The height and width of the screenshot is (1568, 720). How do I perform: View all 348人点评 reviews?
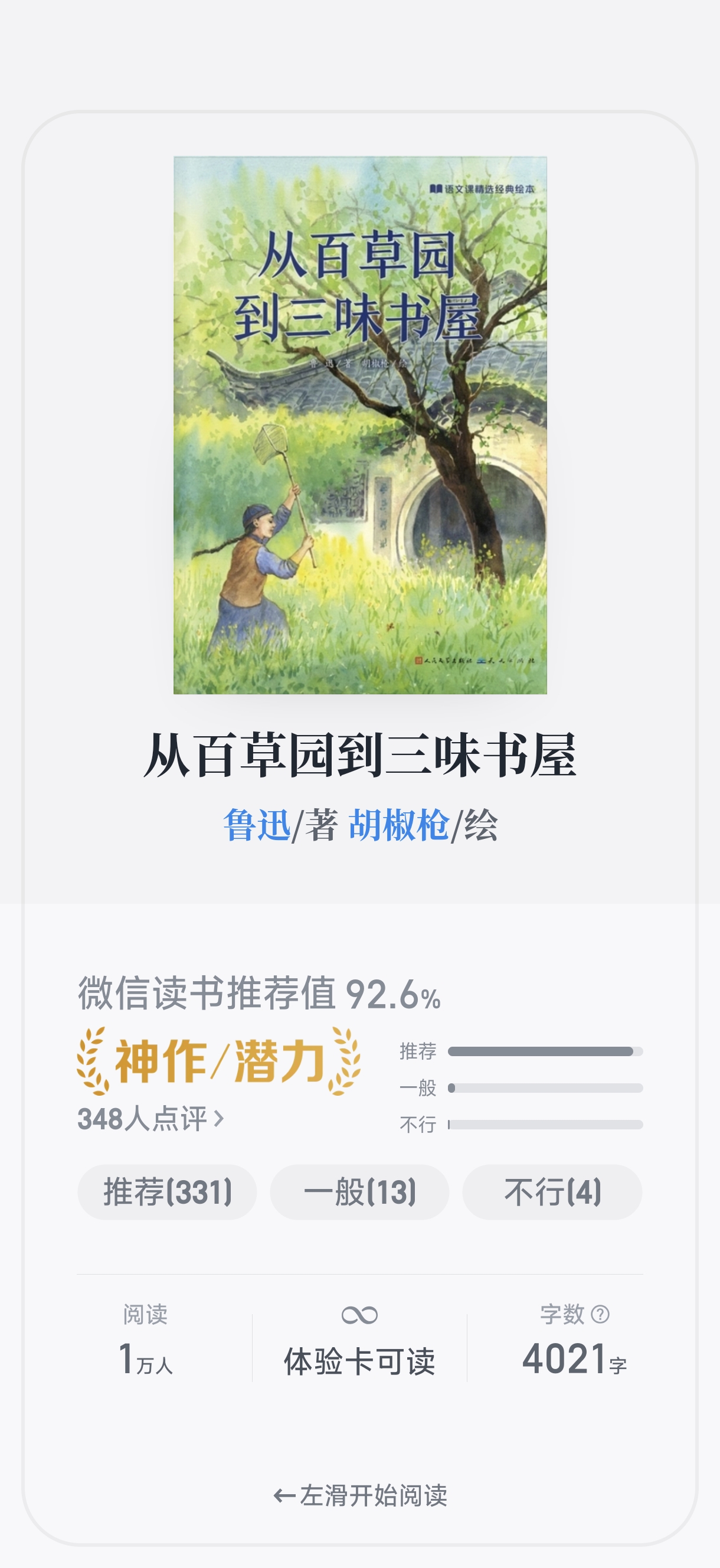coord(150,1119)
